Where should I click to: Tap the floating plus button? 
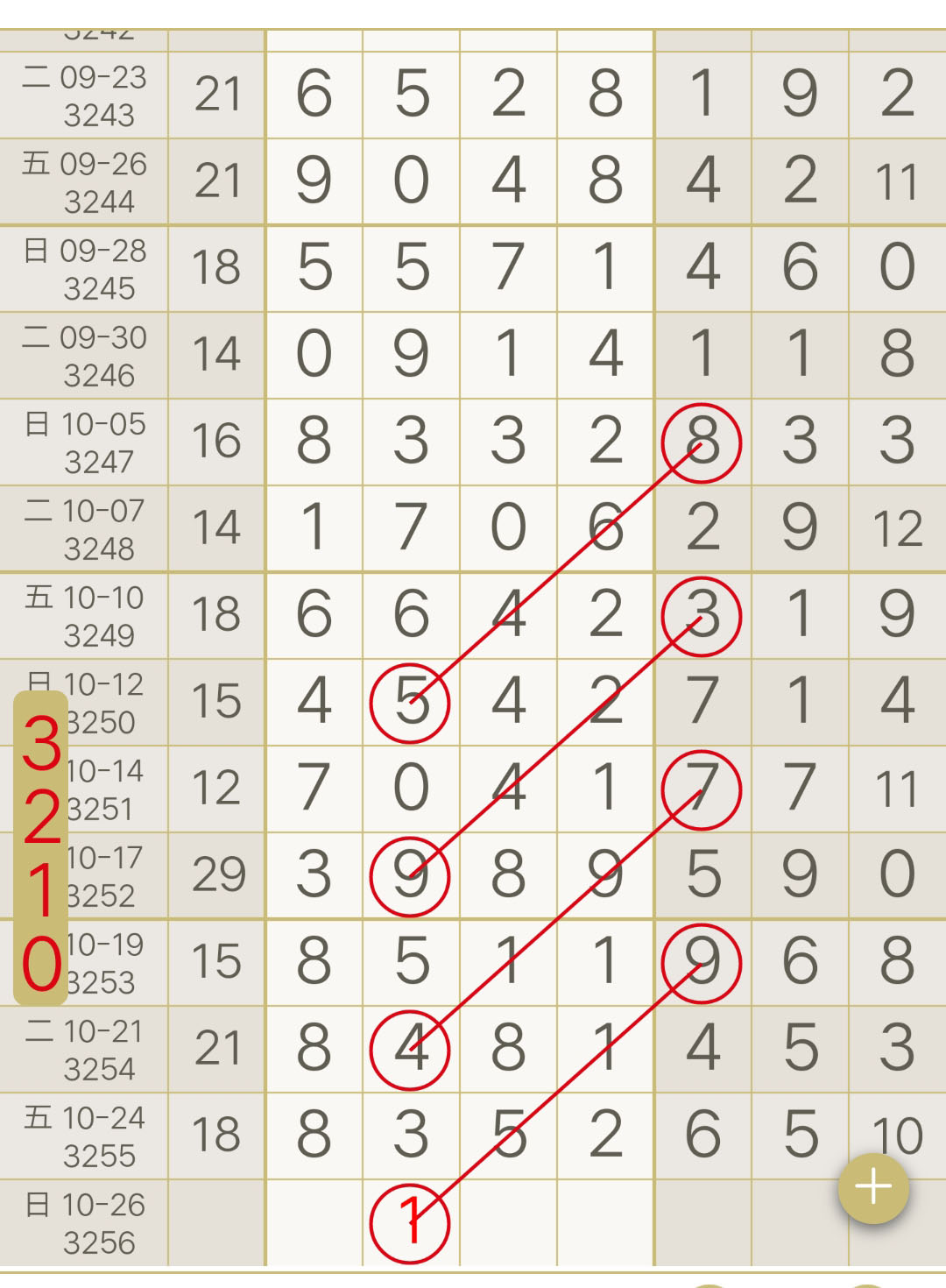point(873,1188)
